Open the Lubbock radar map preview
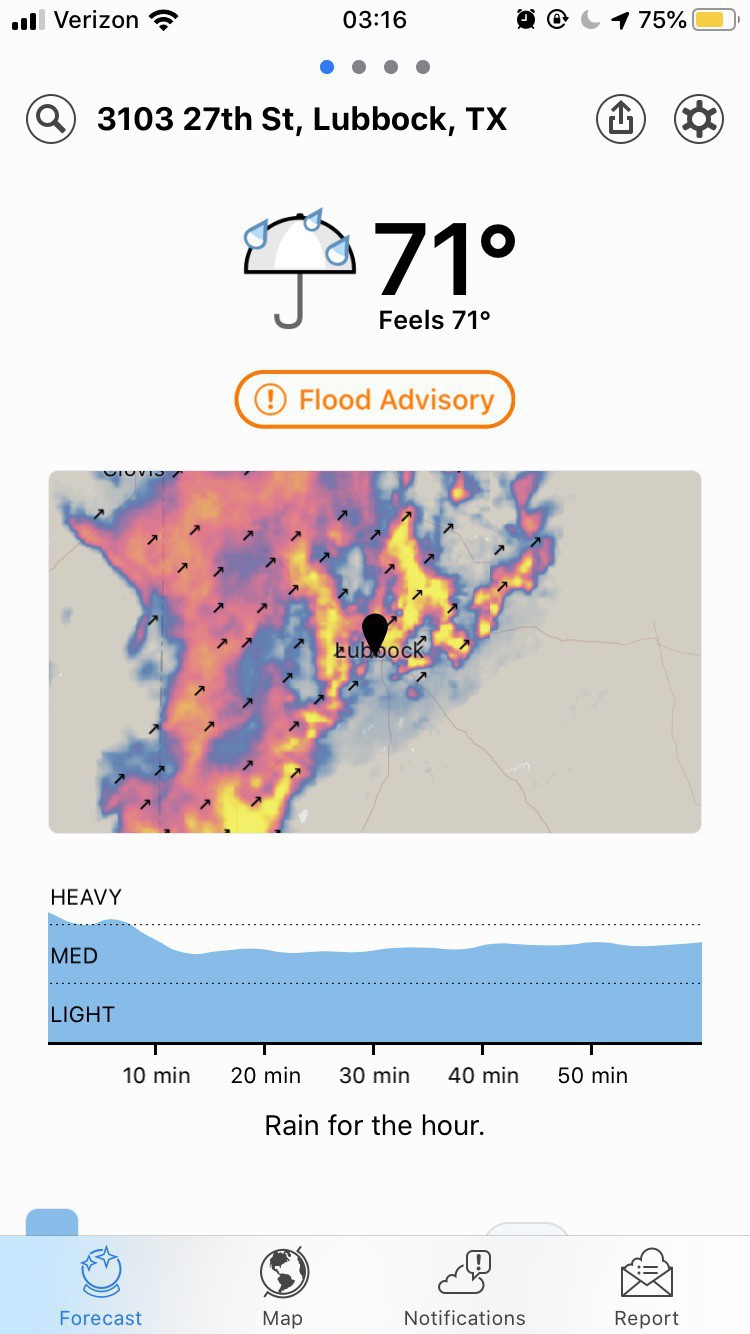Image resolution: width=750 pixels, height=1334 pixels. point(375,652)
